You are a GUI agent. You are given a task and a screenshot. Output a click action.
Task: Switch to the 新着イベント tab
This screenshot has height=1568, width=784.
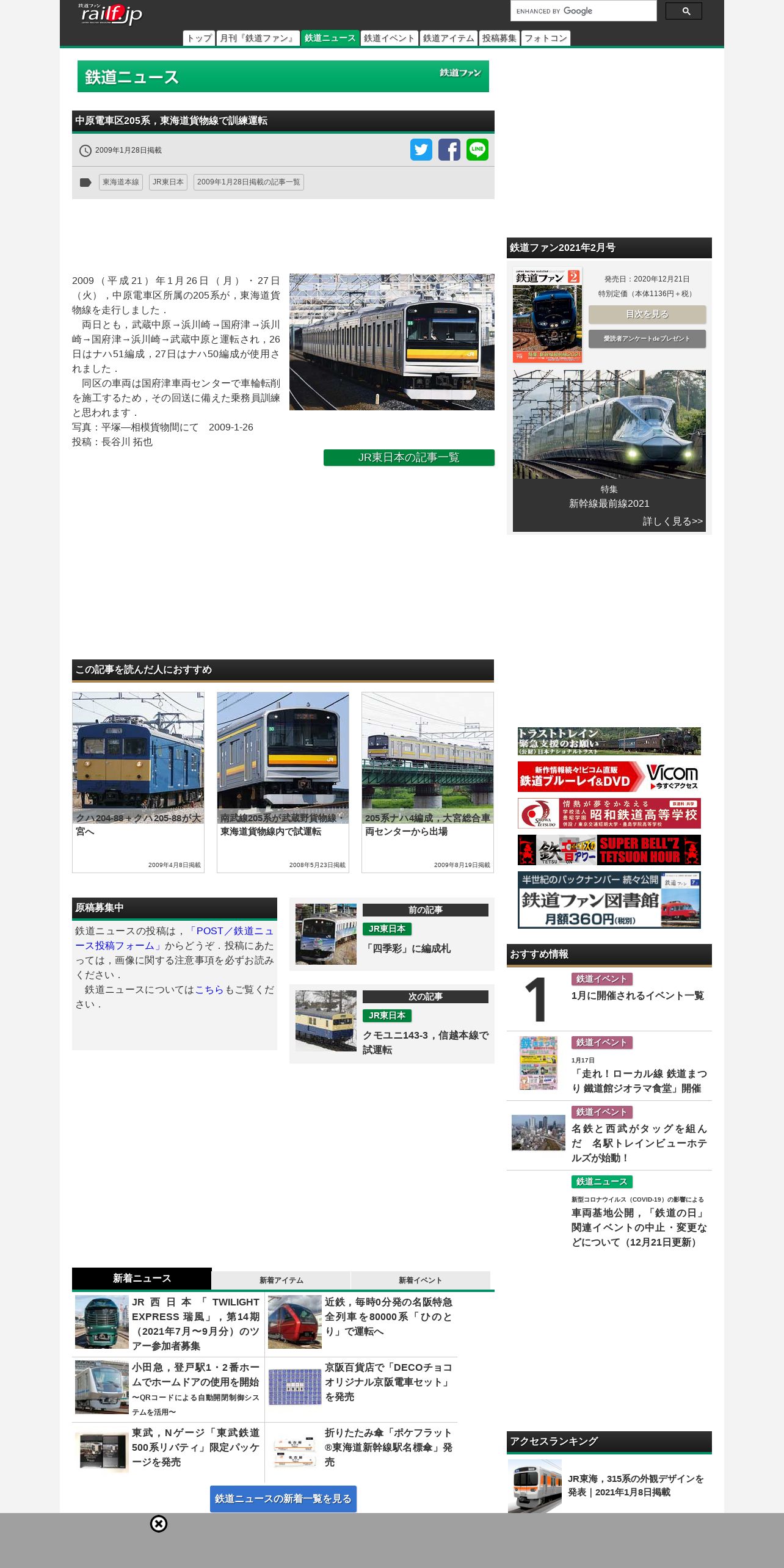[420, 1280]
